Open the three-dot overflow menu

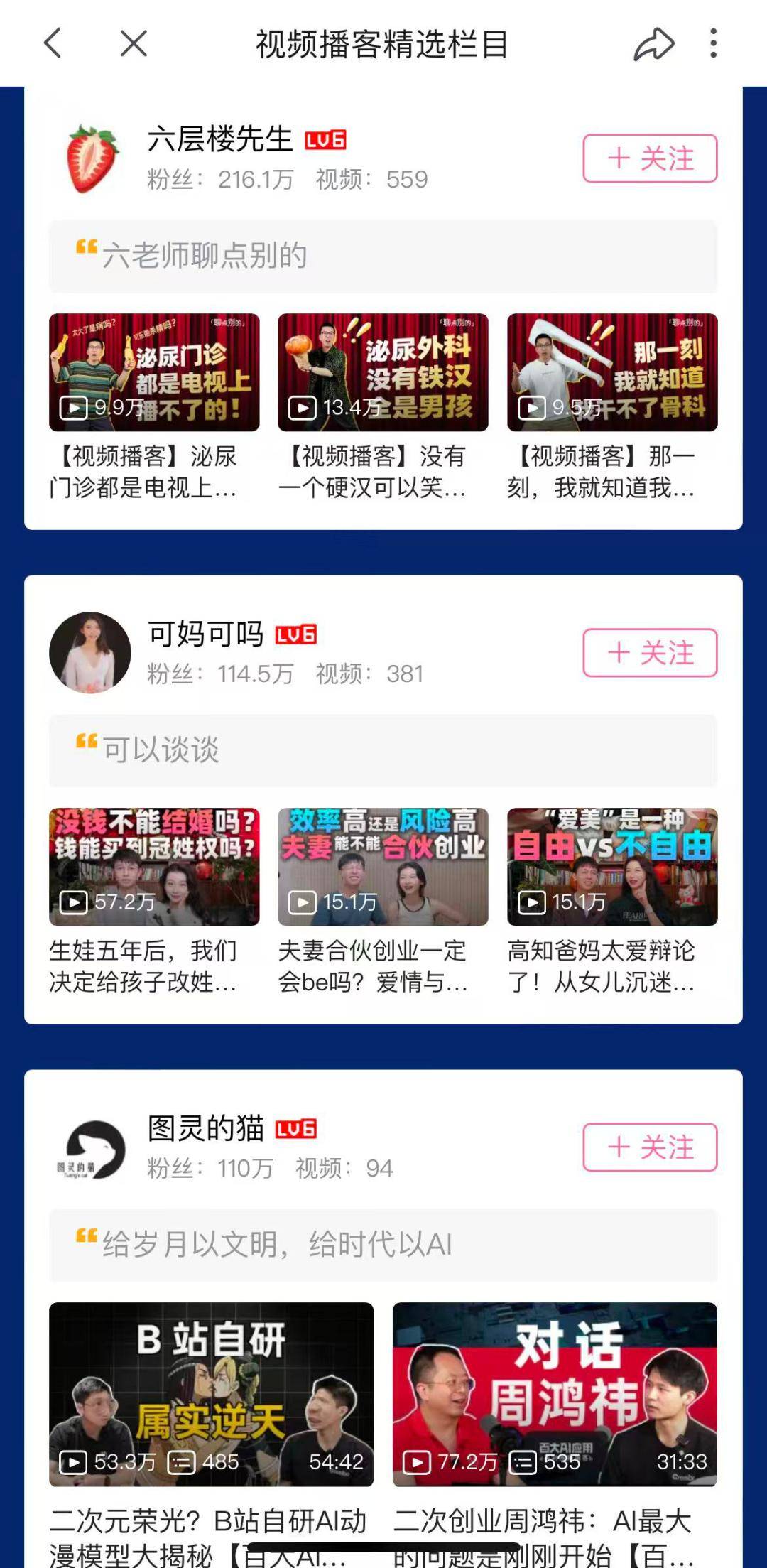pos(713,43)
